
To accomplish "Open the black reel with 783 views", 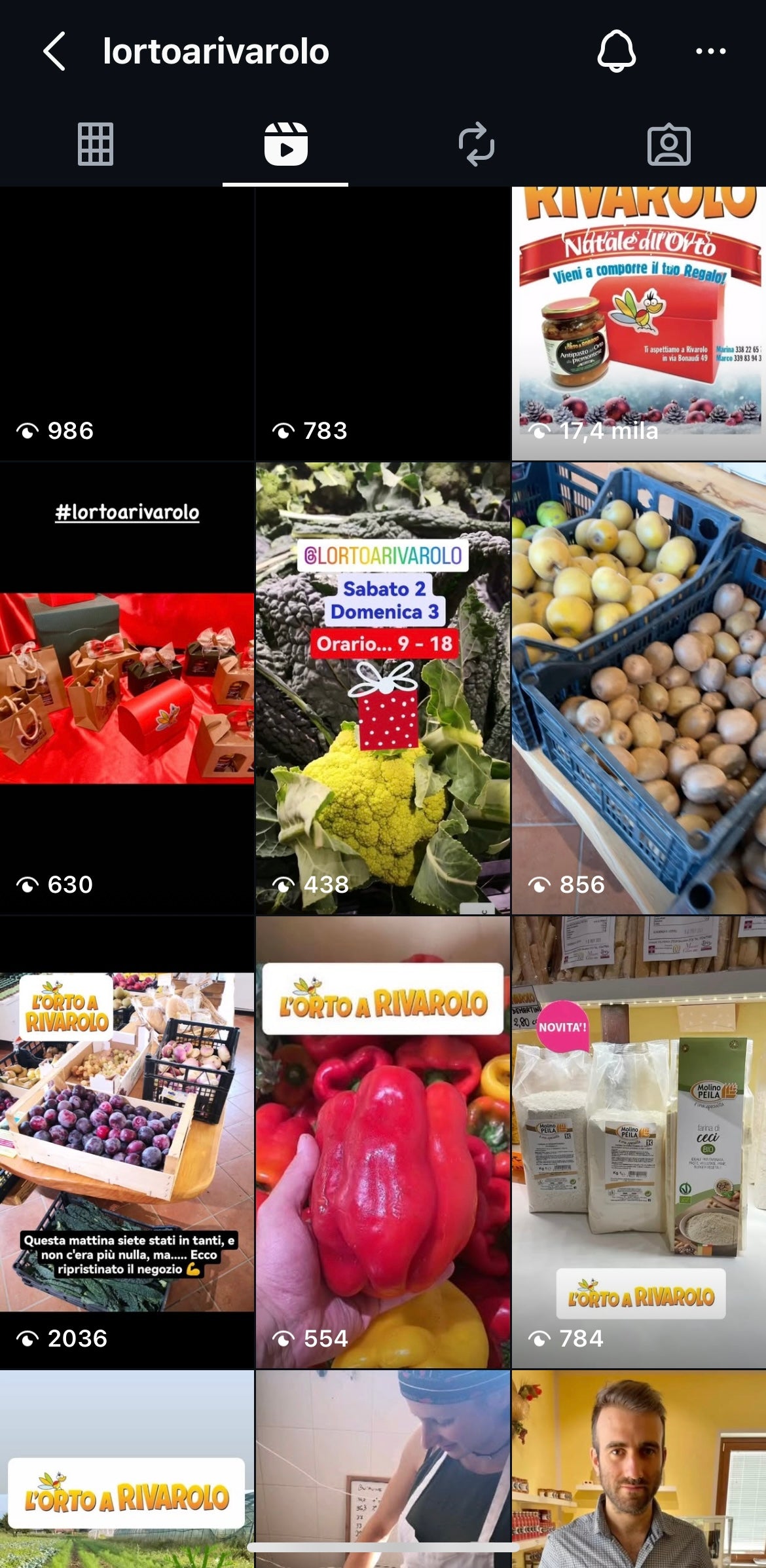I will pyautogui.click(x=382, y=324).
